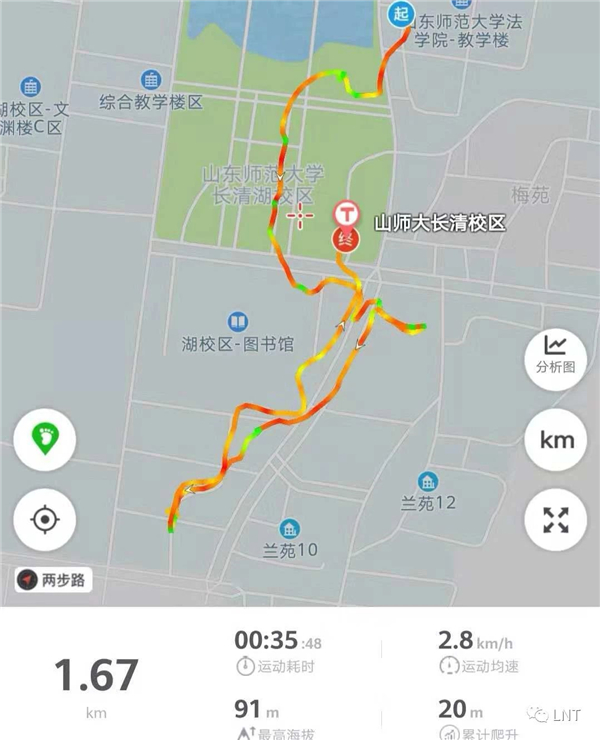Tap the green footprint button
Screen dimensions: 600x740
[44, 438]
